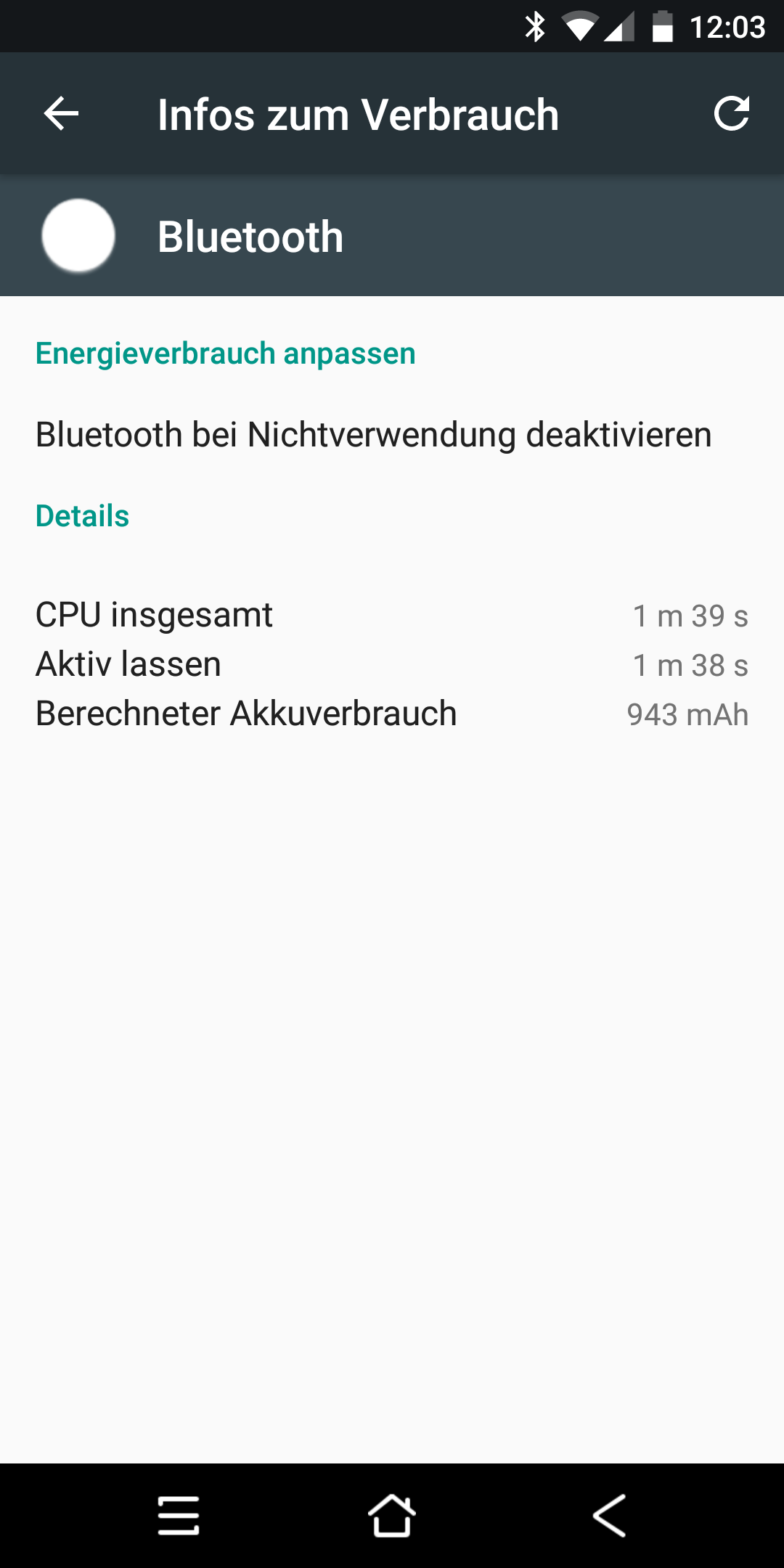This screenshot has width=784, height=1568.
Task: Toggle the Energieverbrauch anpassen option
Action: 226,353
